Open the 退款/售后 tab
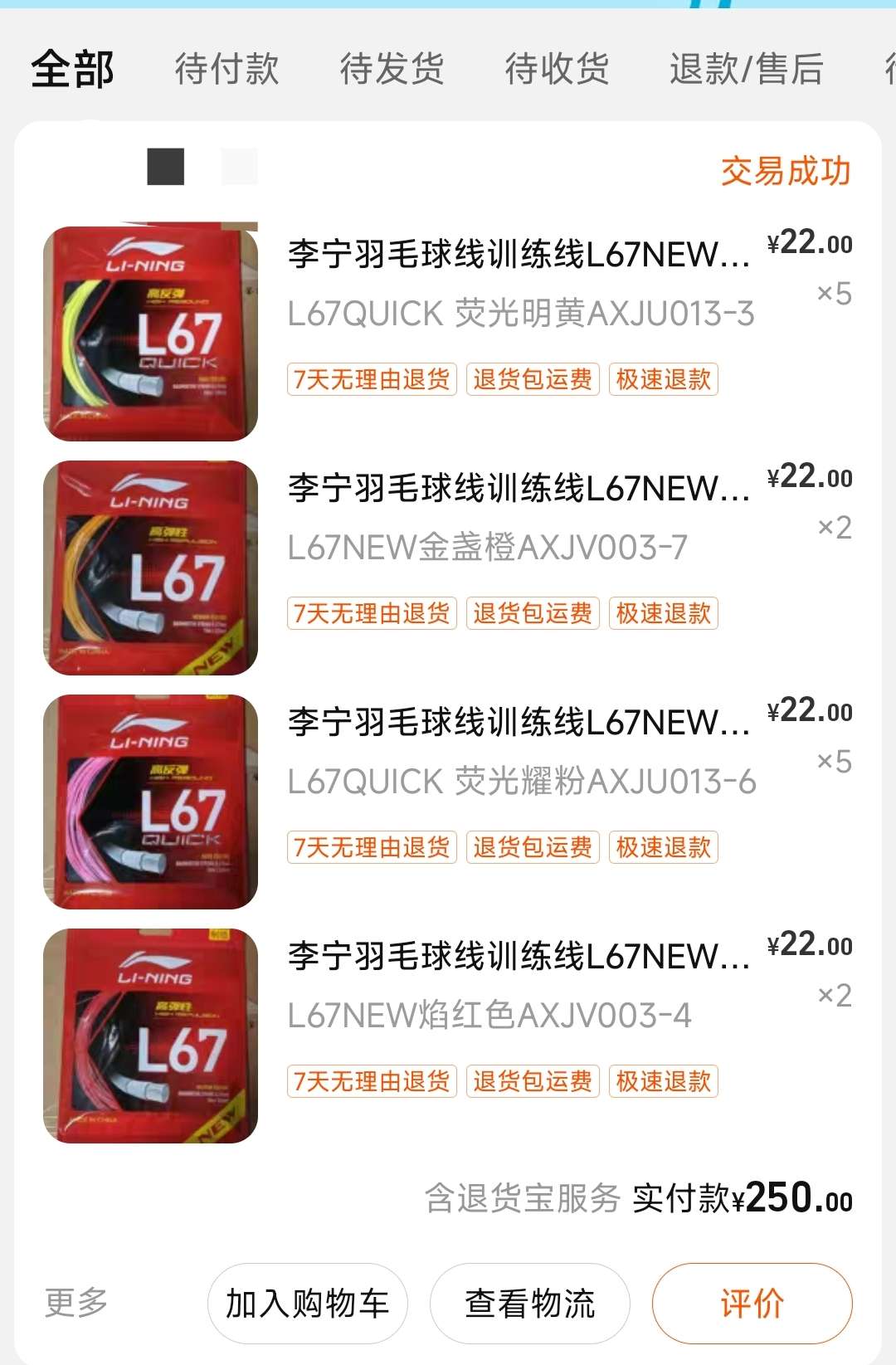Viewport: 896px width, 1365px height. 746,69
